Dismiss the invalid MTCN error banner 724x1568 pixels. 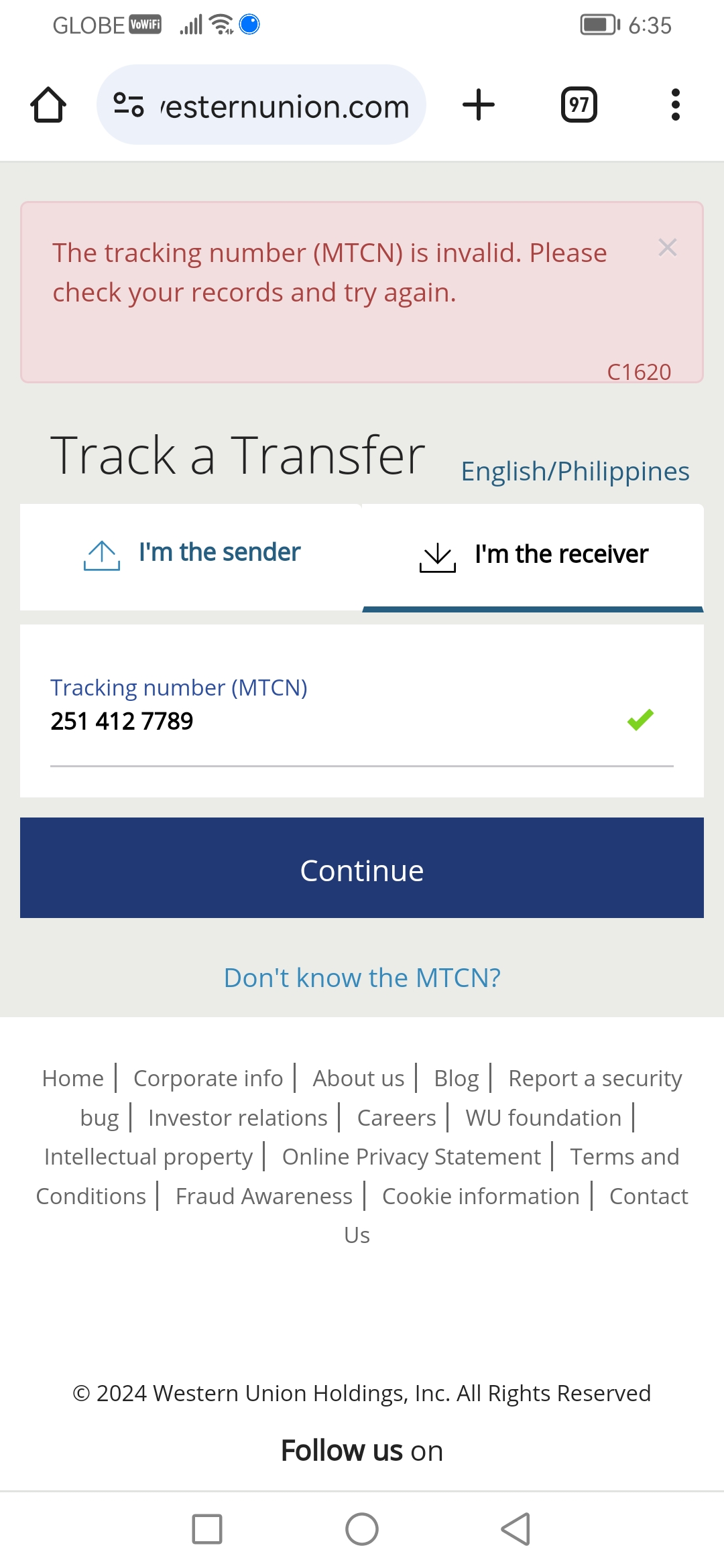coord(667,247)
